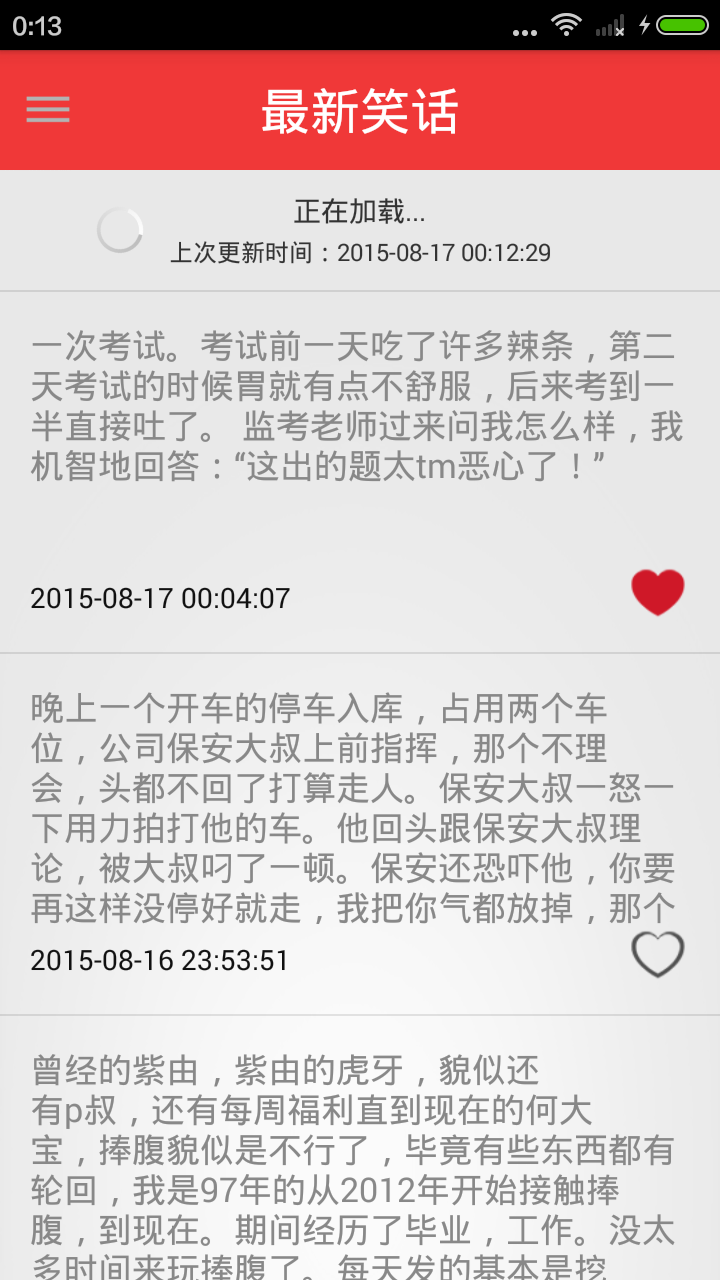Image resolution: width=720 pixels, height=1280 pixels.
Task: Open the hamburger drawer menu
Action: coord(48,109)
